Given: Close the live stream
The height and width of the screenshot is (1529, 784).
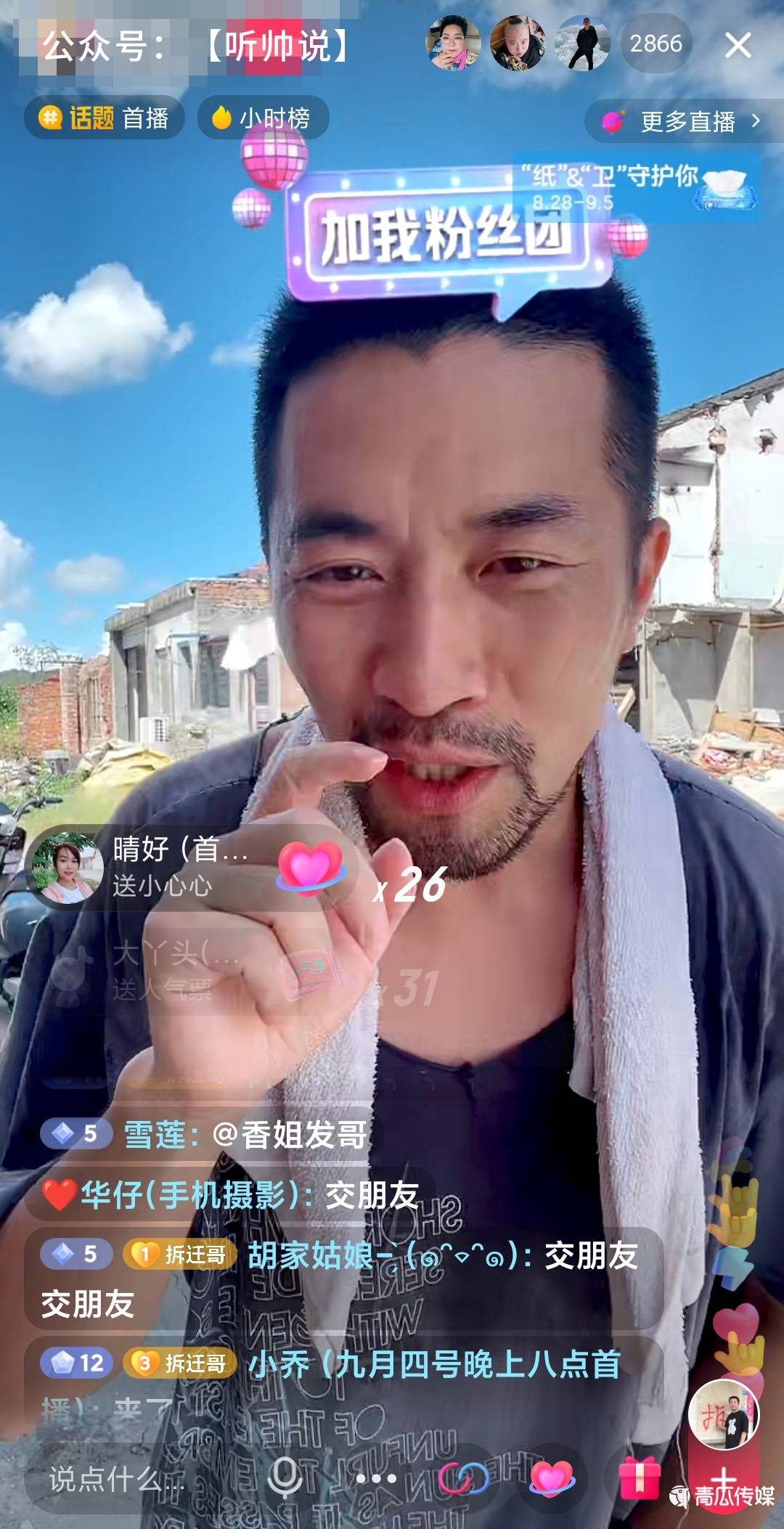Looking at the screenshot, I should [x=738, y=46].
